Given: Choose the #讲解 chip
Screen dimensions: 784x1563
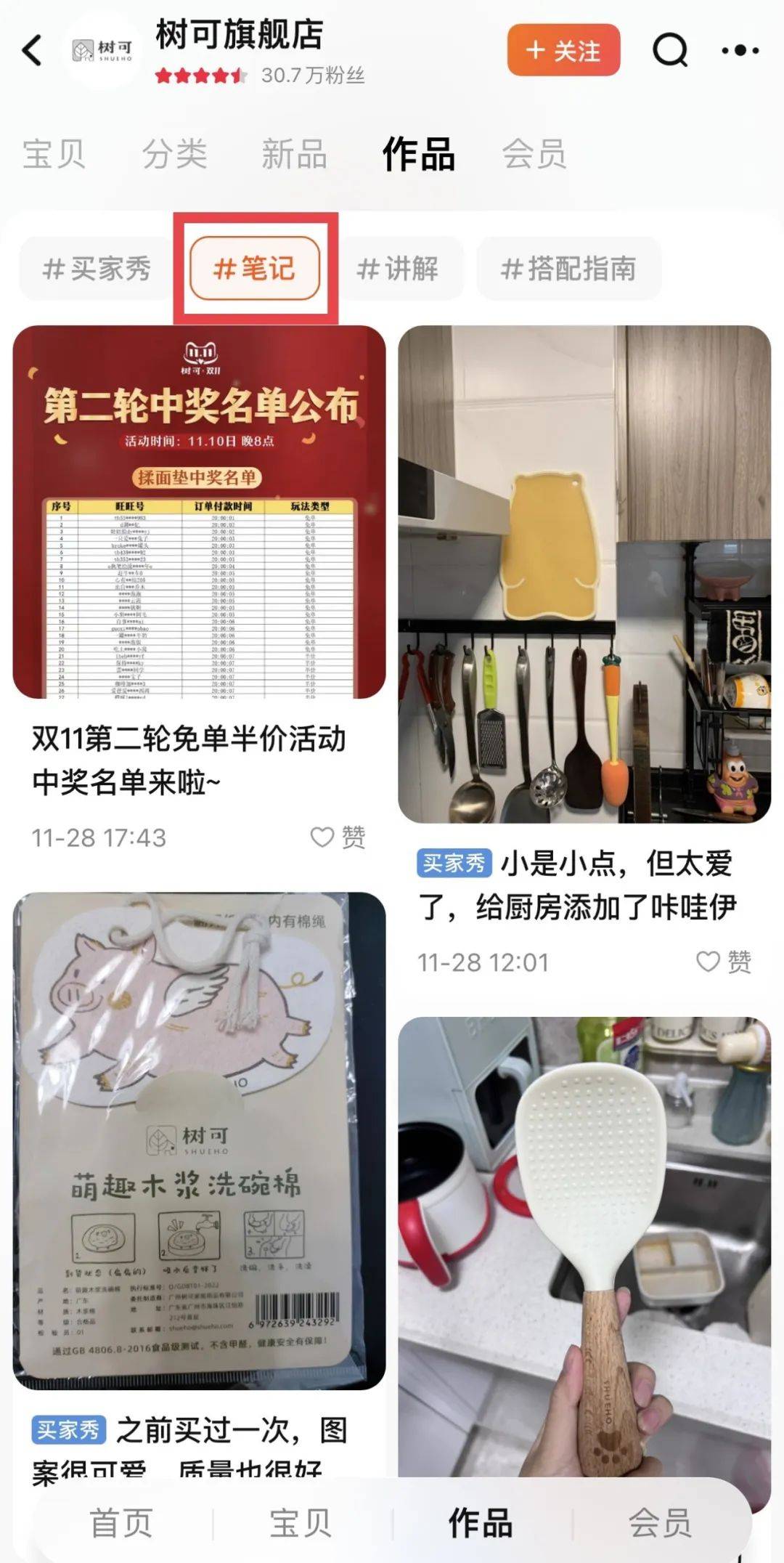Looking at the screenshot, I should pos(398,269).
